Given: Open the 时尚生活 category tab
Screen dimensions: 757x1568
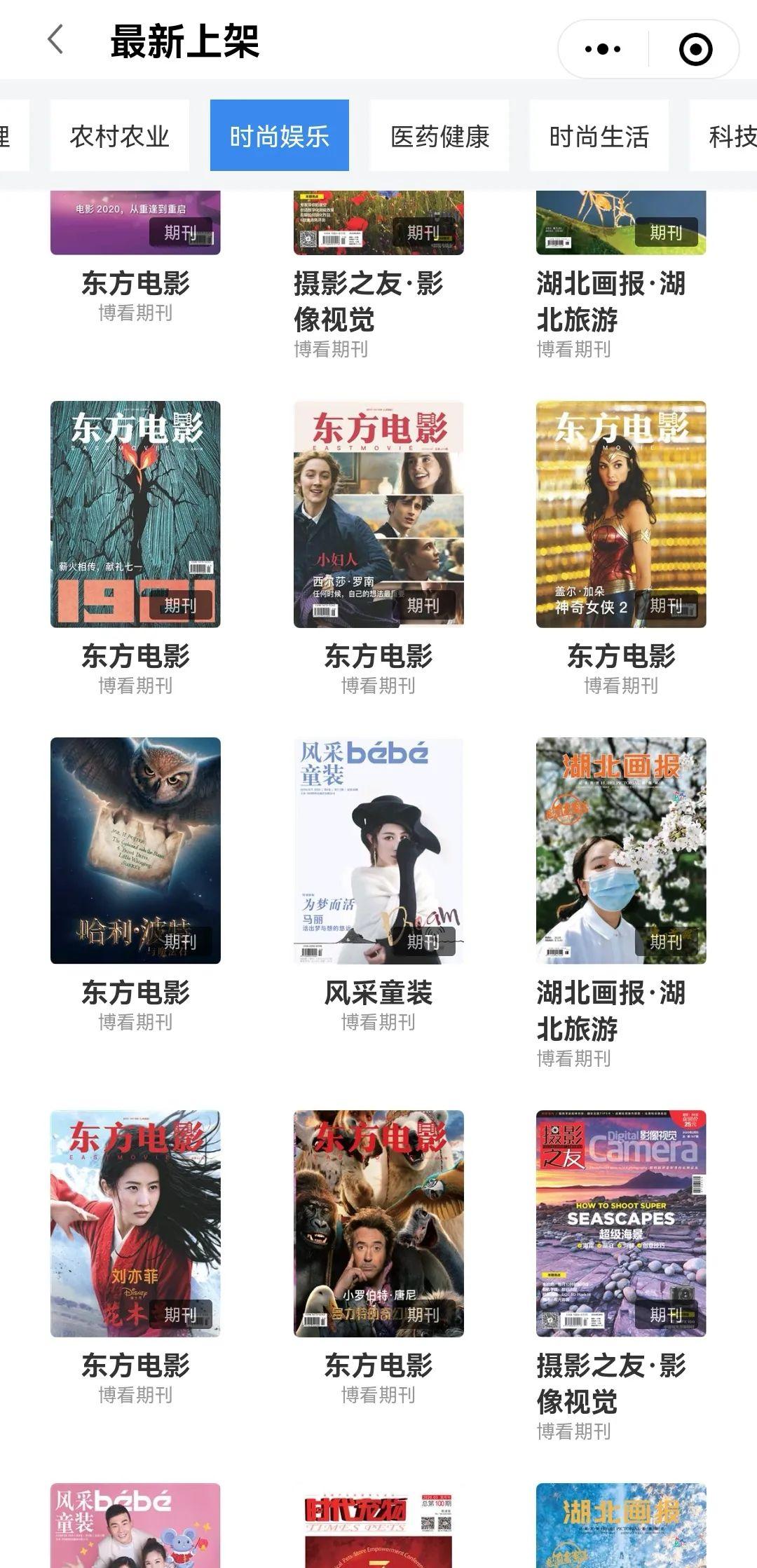Looking at the screenshot, I should pyautogui.click(x=599, y=136).
